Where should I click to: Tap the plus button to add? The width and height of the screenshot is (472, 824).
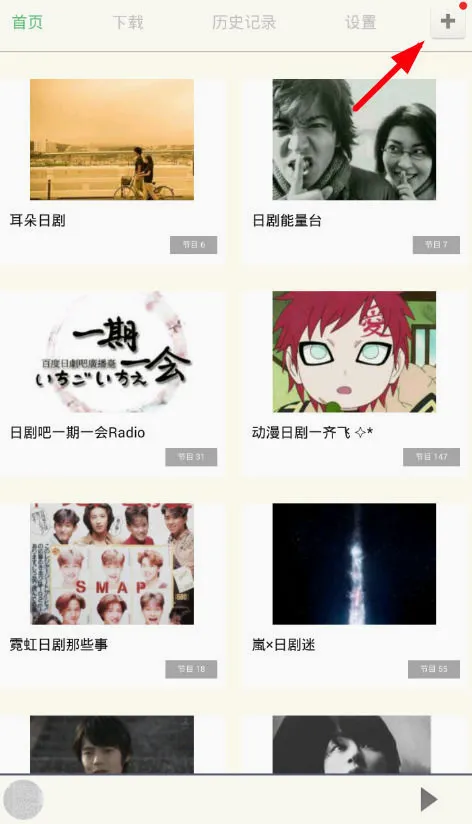[x=448, y=22]
